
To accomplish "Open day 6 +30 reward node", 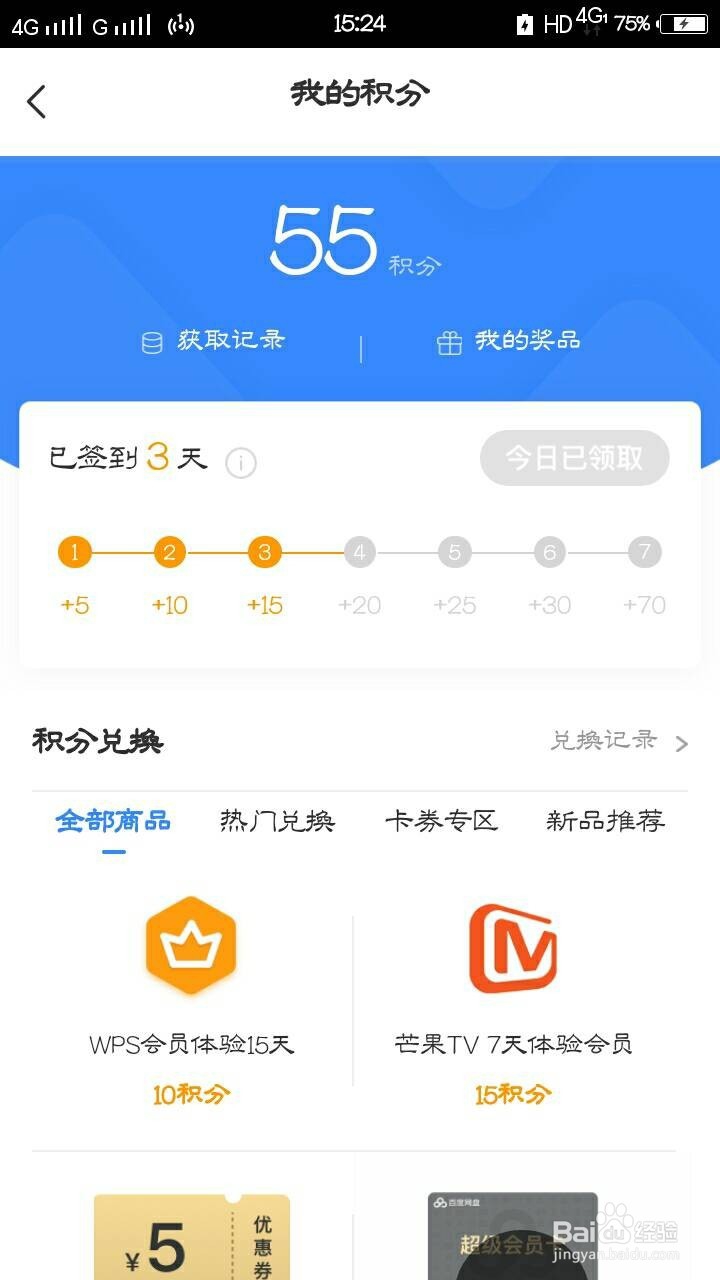I will pyautogui.click(x=549, y=551).
